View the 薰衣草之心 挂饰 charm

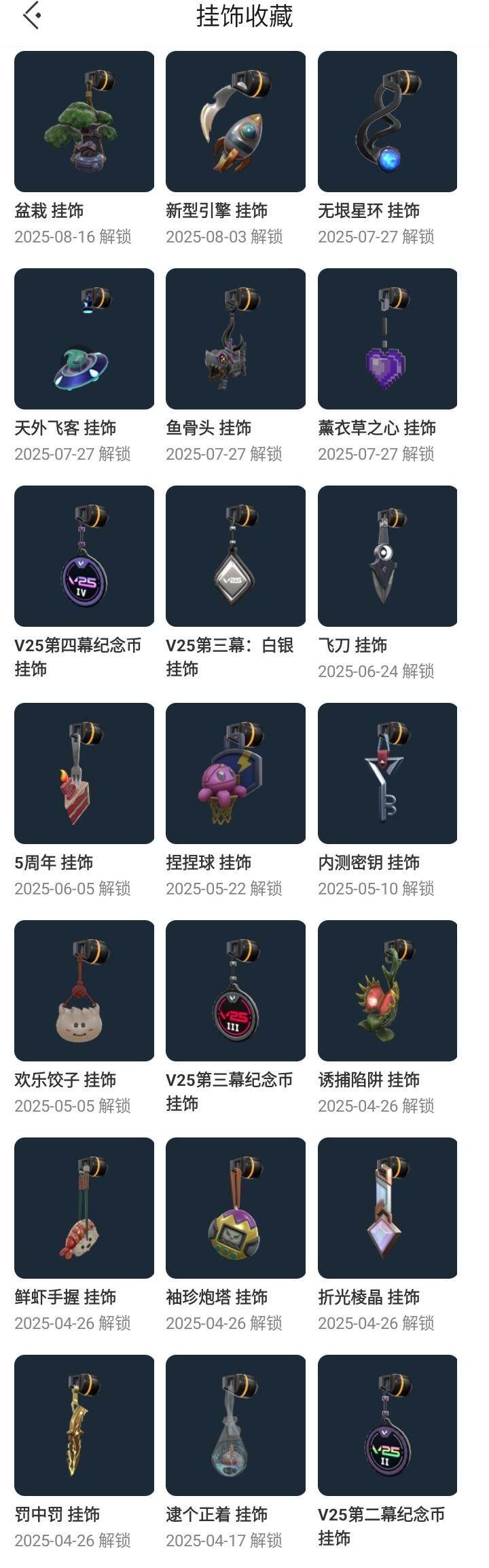pos(387,339)
